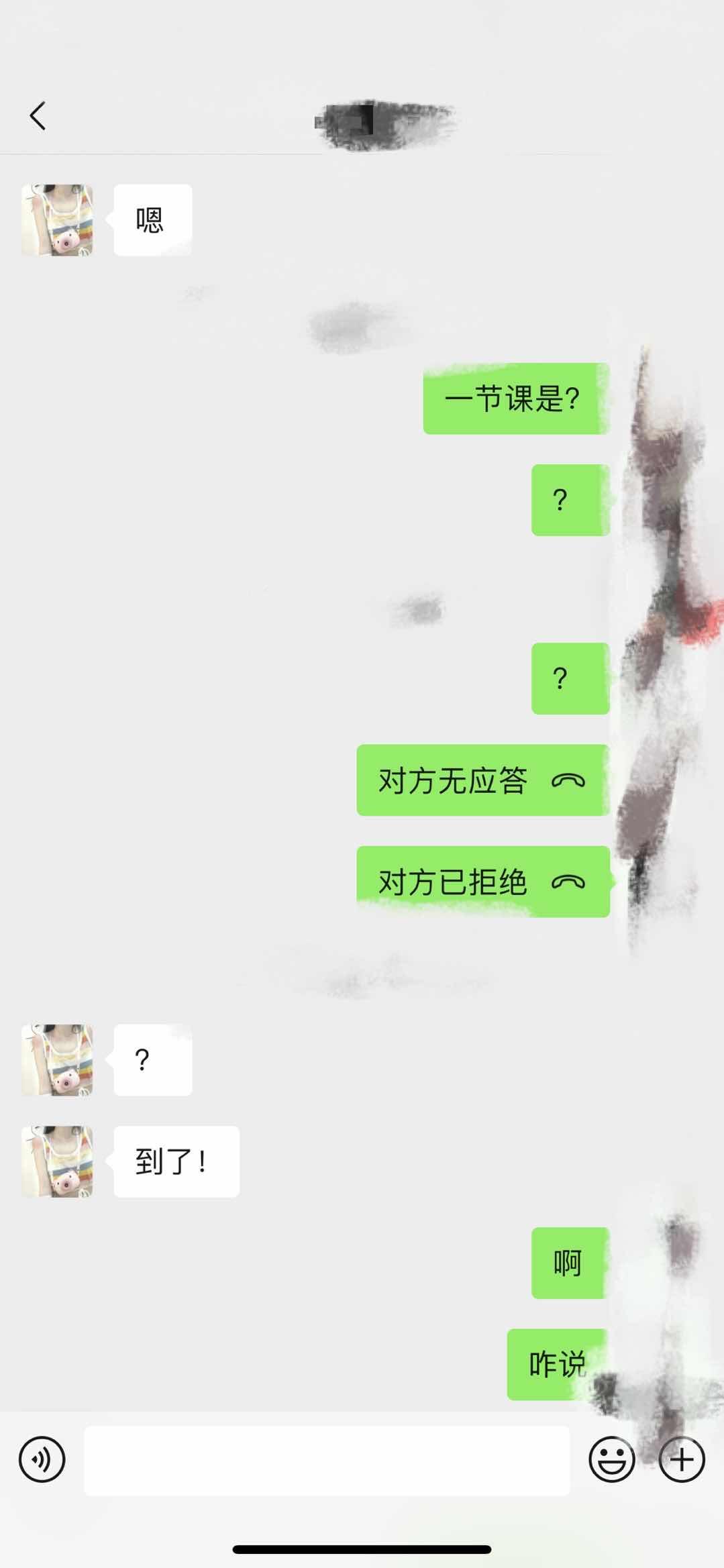The image size is (724, 1568).
Task: Open contact avatar beside the 嗯 message
Action: pos(57,220)
